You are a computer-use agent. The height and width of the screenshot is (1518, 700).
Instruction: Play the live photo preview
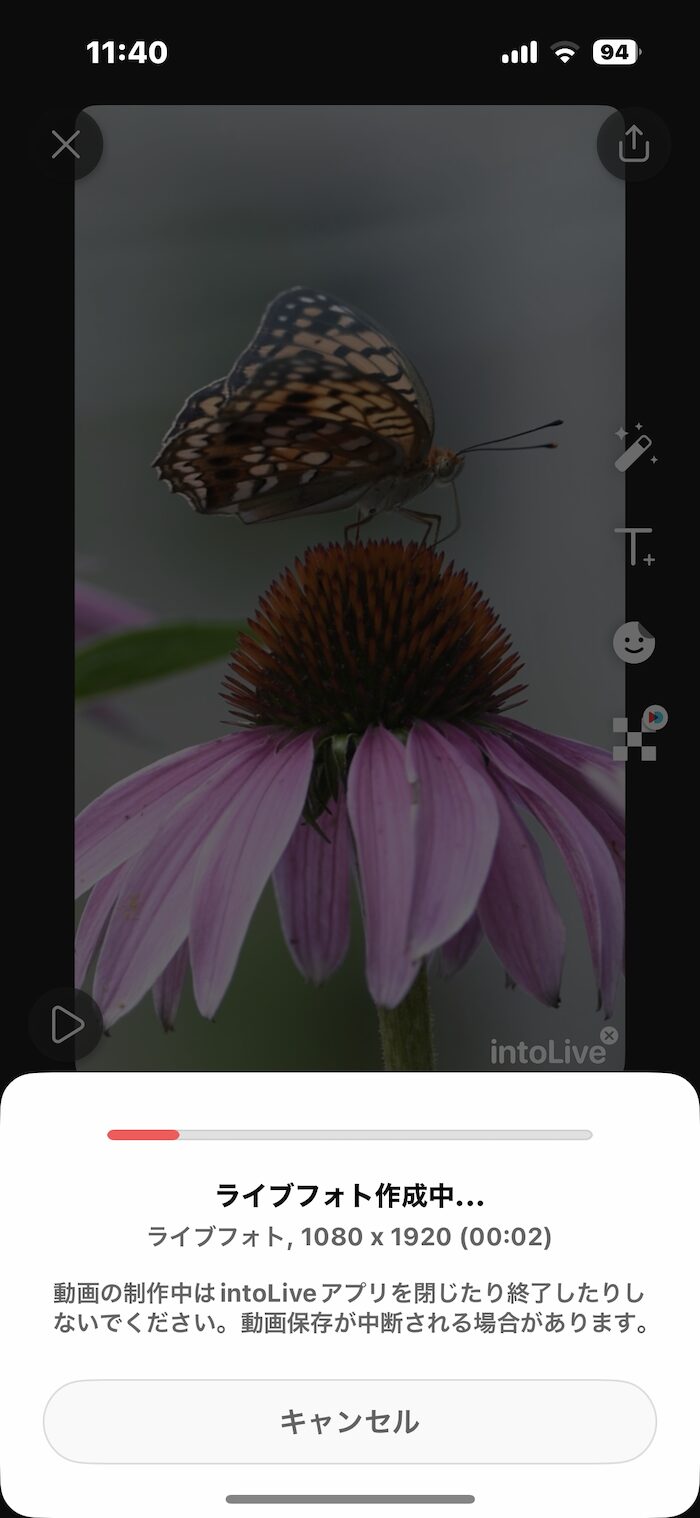tap(66, 1024)
